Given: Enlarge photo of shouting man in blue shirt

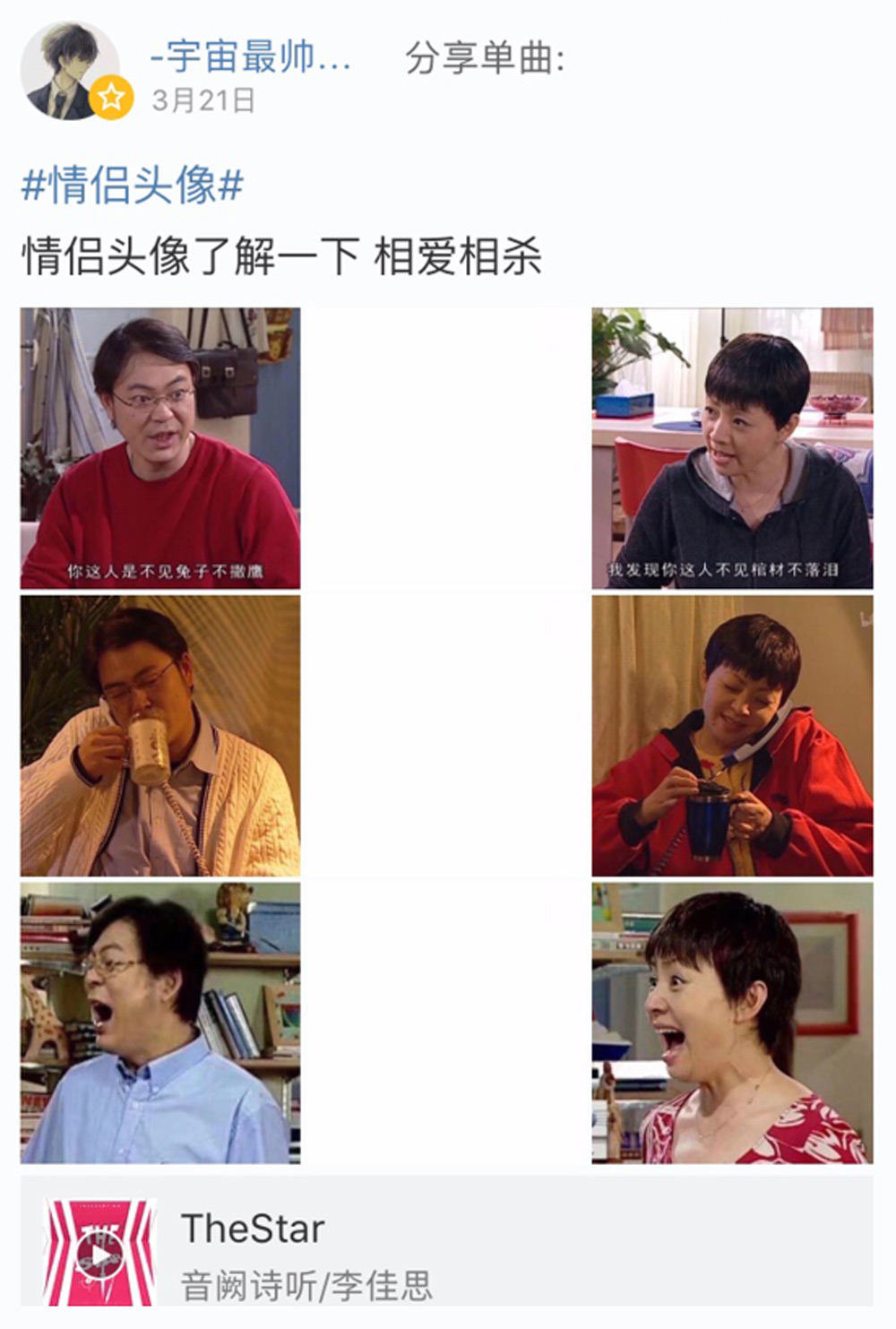Looking at the screenshot, I should coord(160,1023).
